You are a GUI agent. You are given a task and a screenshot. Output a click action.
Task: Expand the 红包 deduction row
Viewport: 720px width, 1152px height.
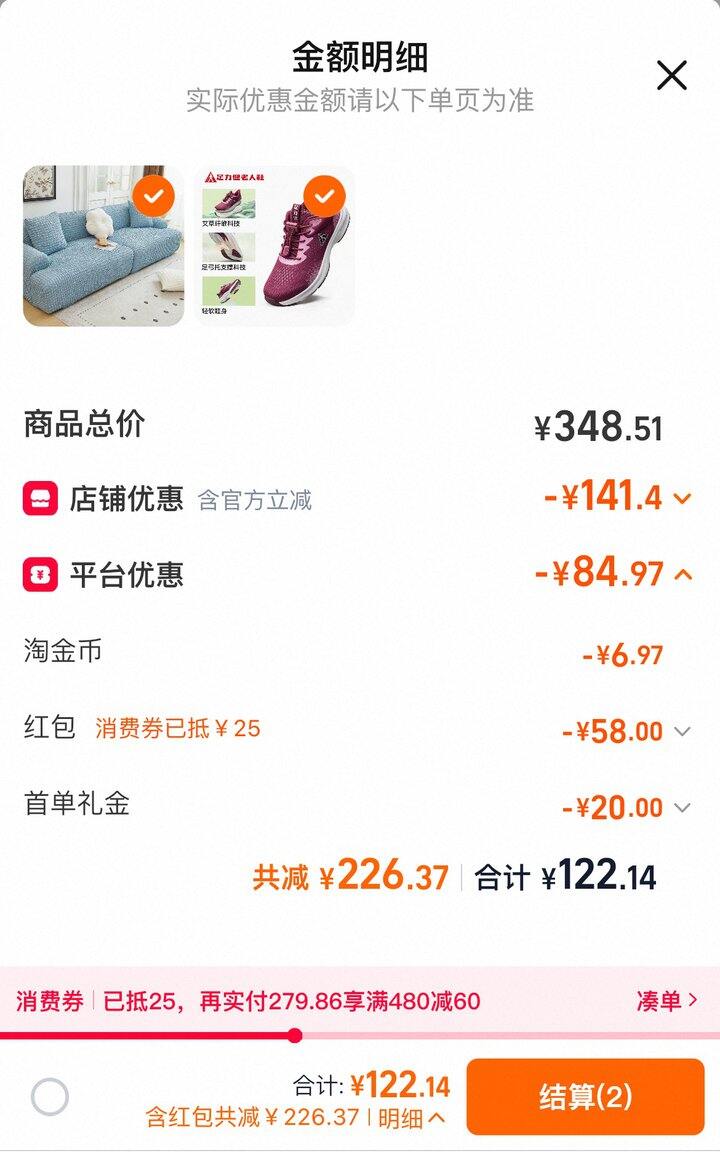click(x=682, y=731)
